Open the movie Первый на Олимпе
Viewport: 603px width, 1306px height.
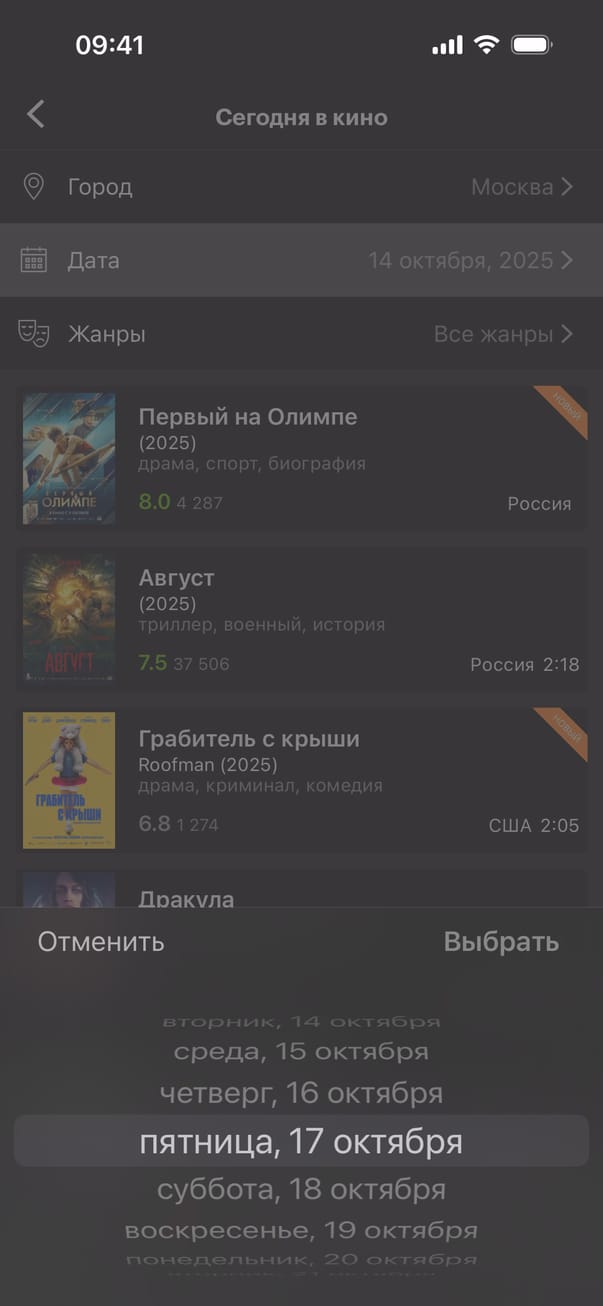pos(300,459)
